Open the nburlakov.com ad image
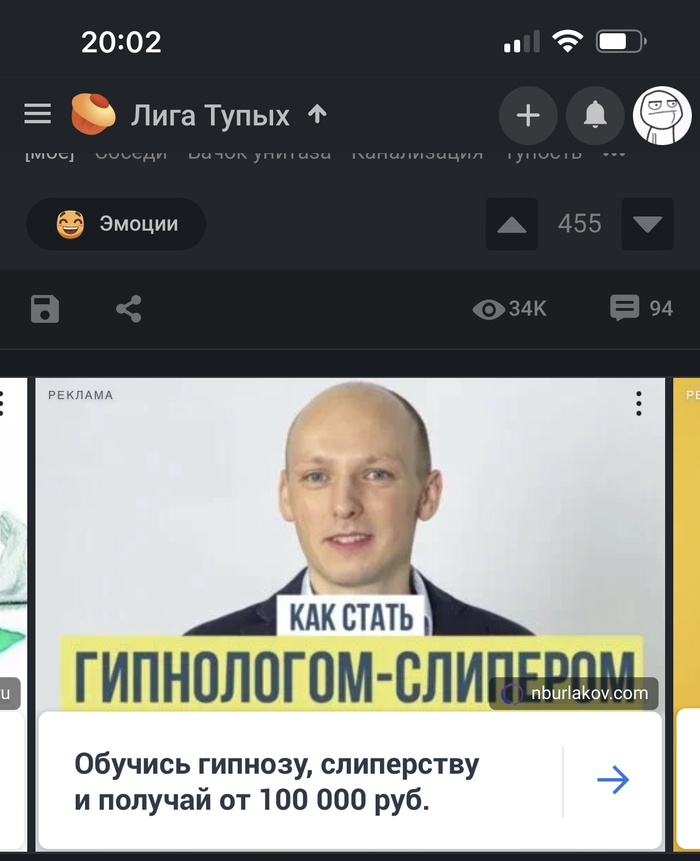This screenshot has height=861, width=700. [350, 540]
